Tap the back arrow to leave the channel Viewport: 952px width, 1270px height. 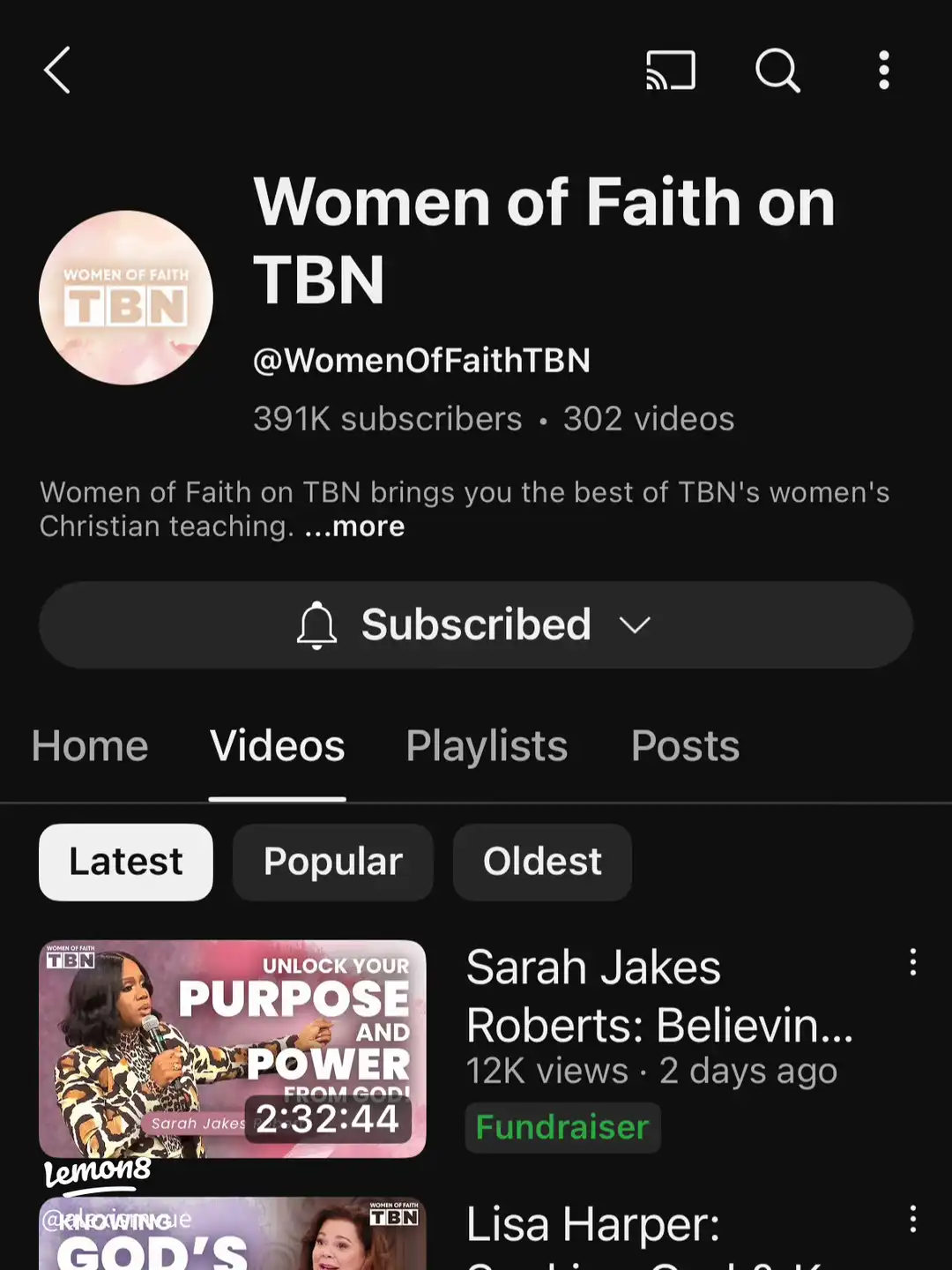[56, 71]
